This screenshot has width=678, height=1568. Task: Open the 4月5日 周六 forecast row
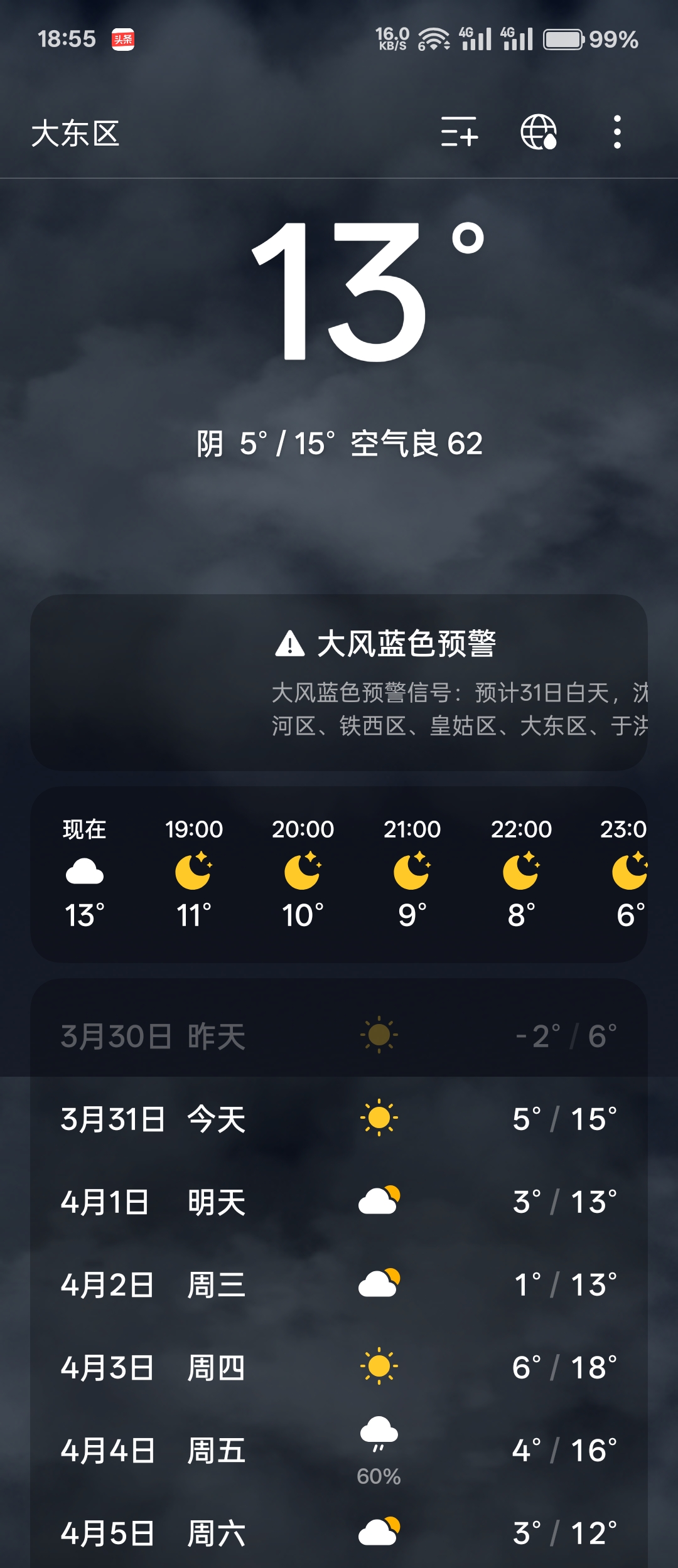[339, 1533]
